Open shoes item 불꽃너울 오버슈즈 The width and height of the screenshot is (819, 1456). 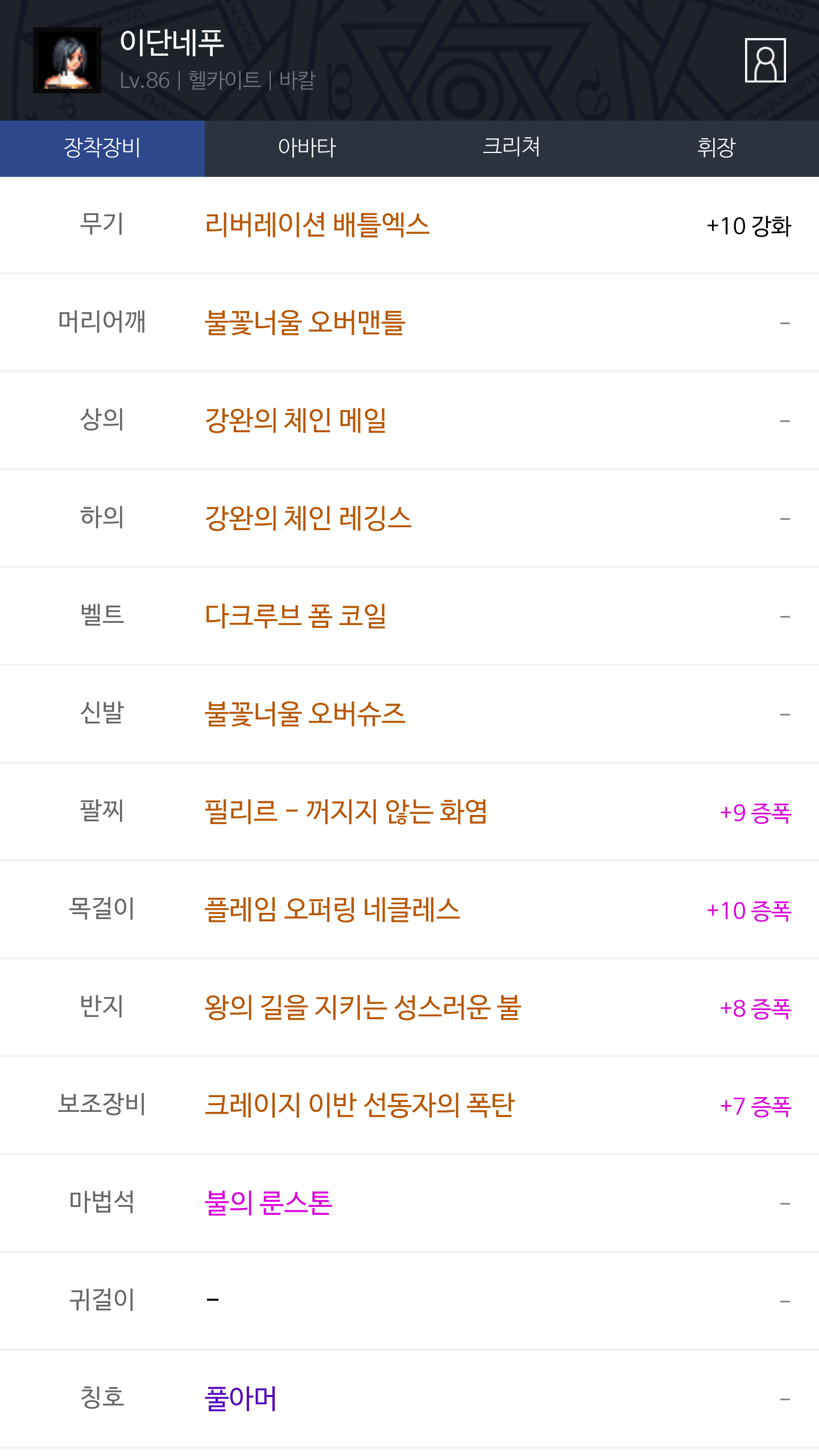tap(305, 714)
